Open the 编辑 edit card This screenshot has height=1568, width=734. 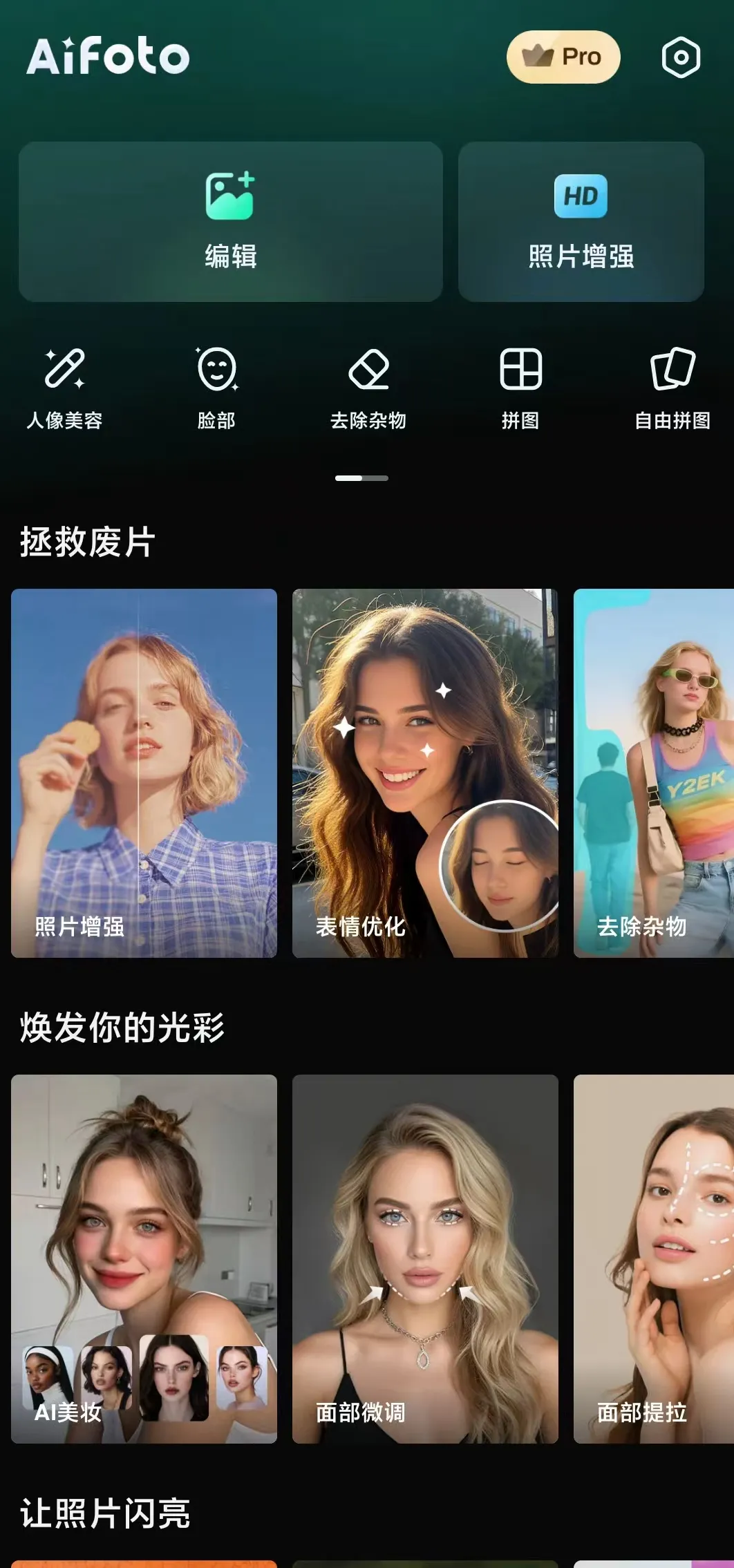[230, 221]
